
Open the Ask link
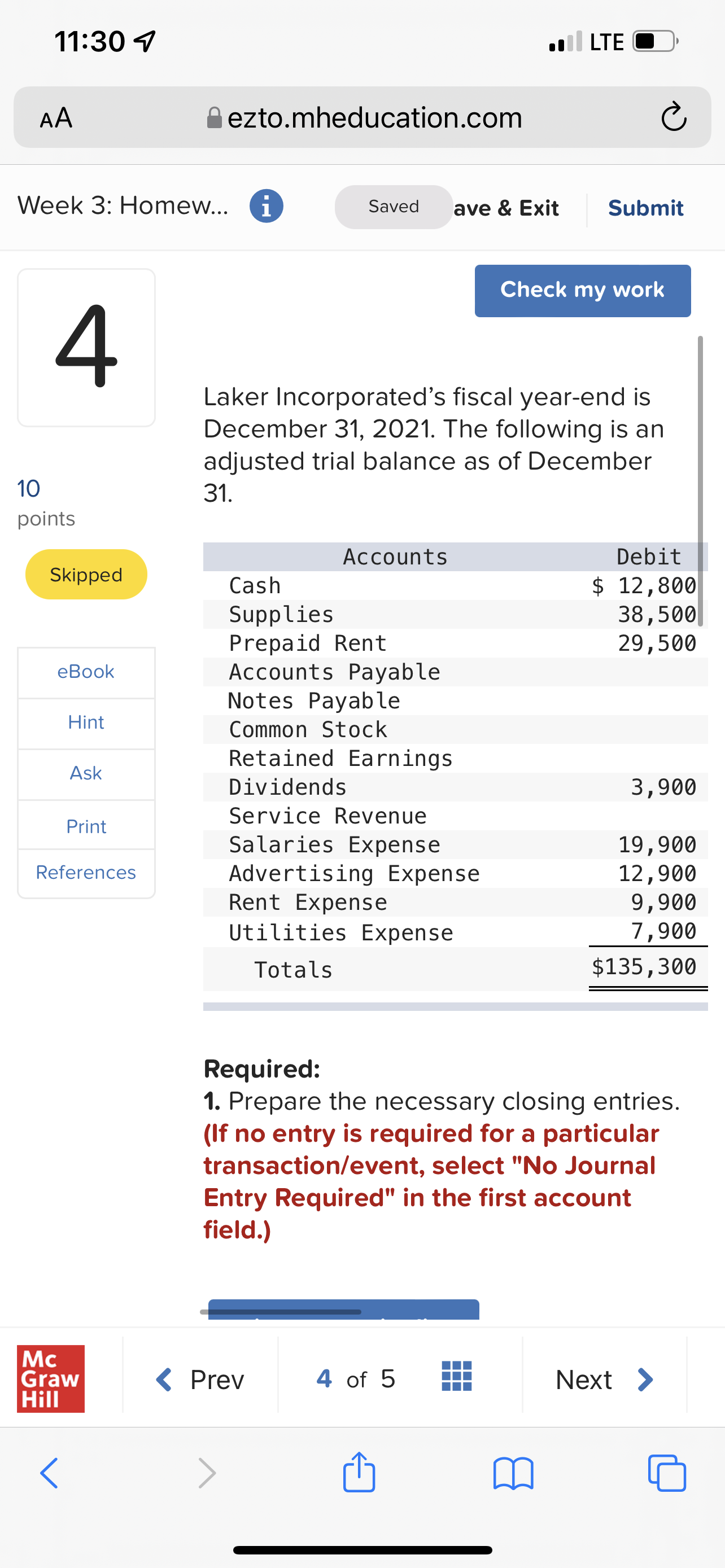point(86,773)
